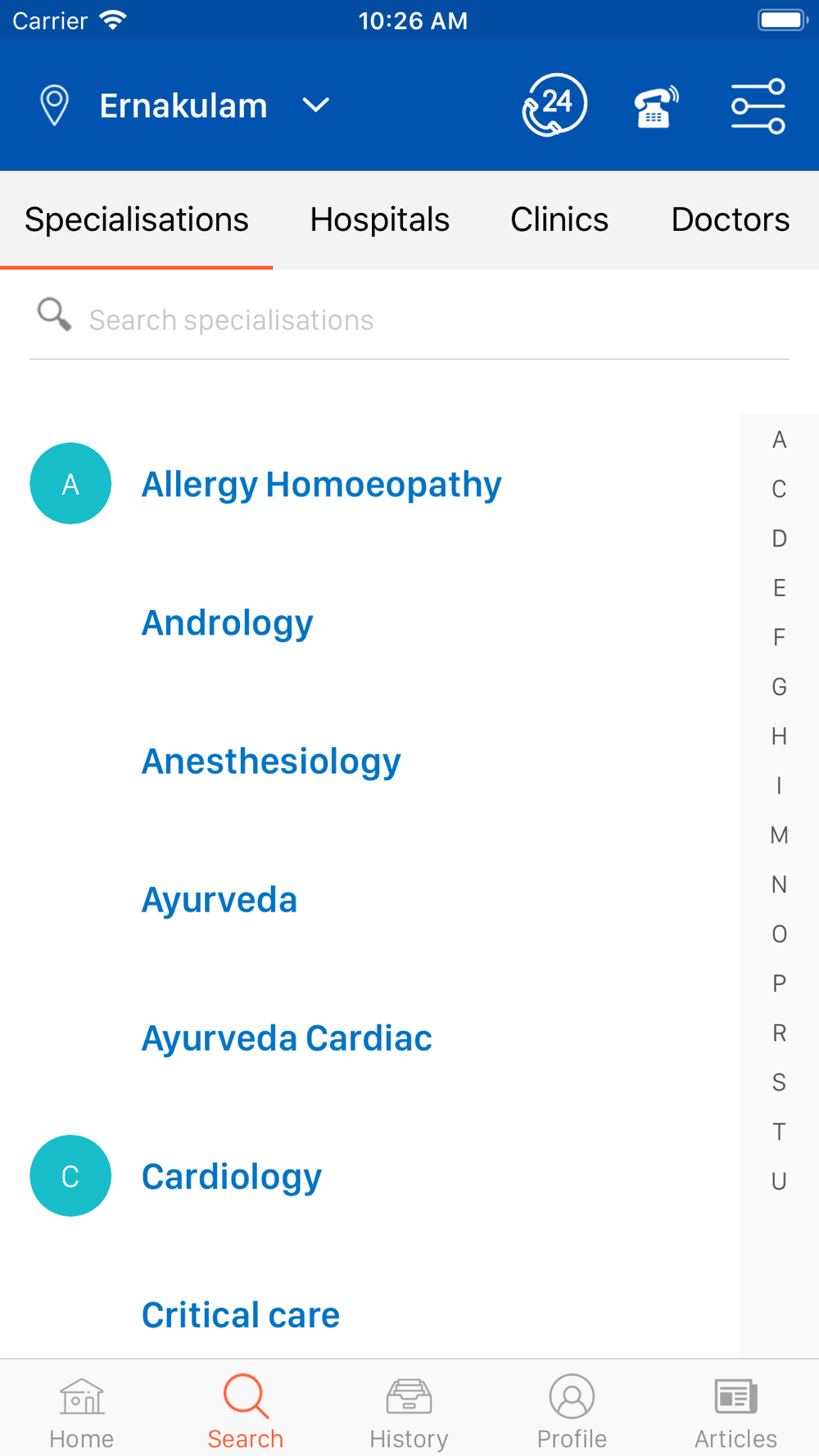Screen dimensions: 819x1456
Task: Tap the telephone call icon
Action: pos(655,106)
